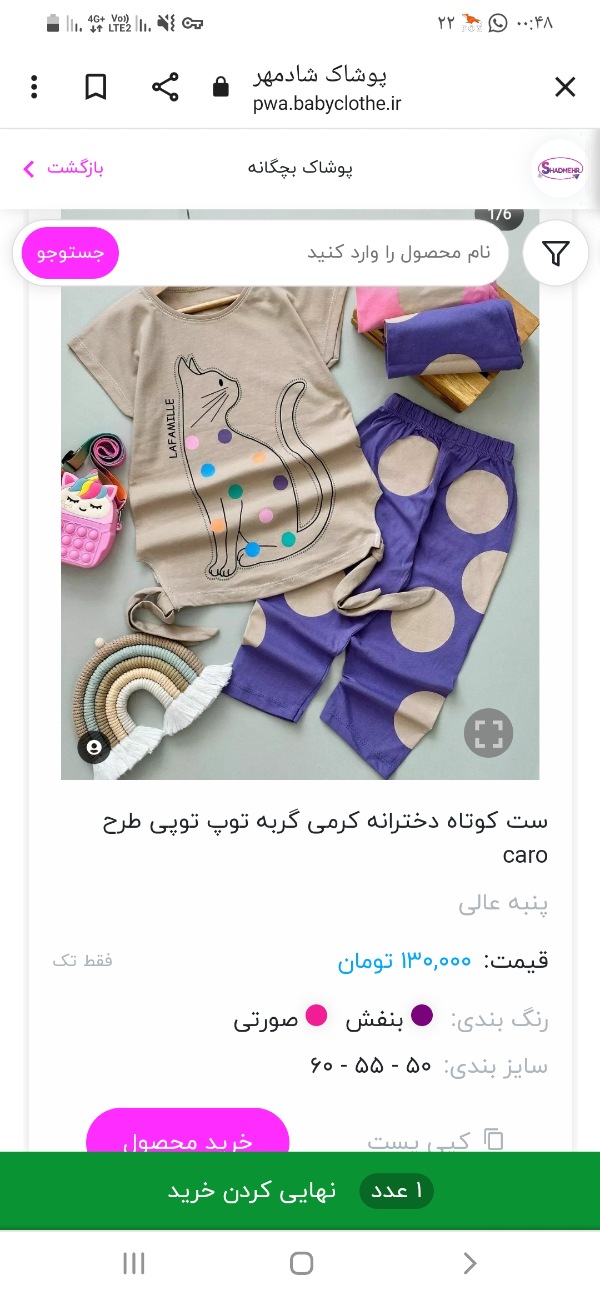Bookmark this page

(x=95, y=88)
